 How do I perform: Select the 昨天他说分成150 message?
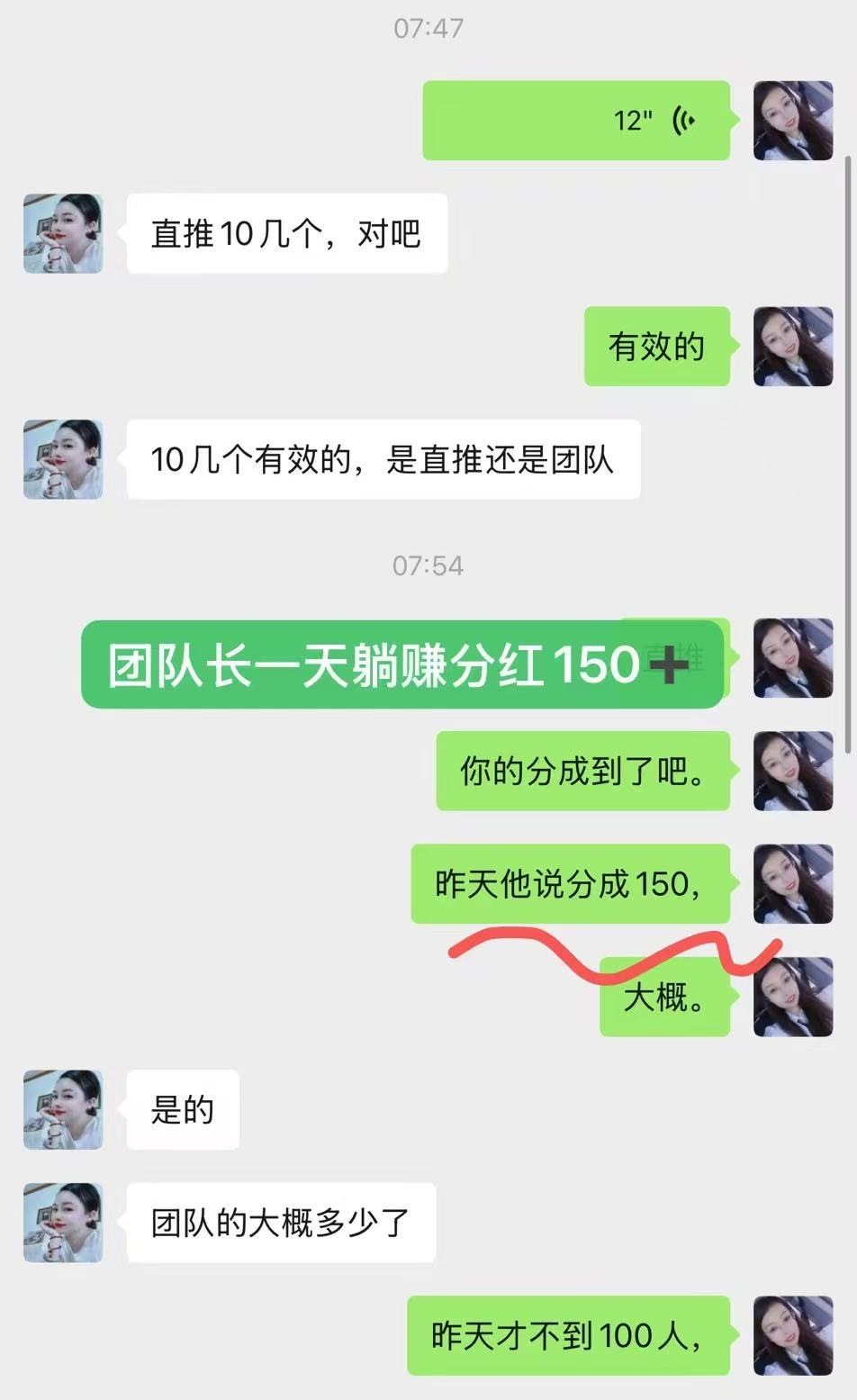coord(570,886)
